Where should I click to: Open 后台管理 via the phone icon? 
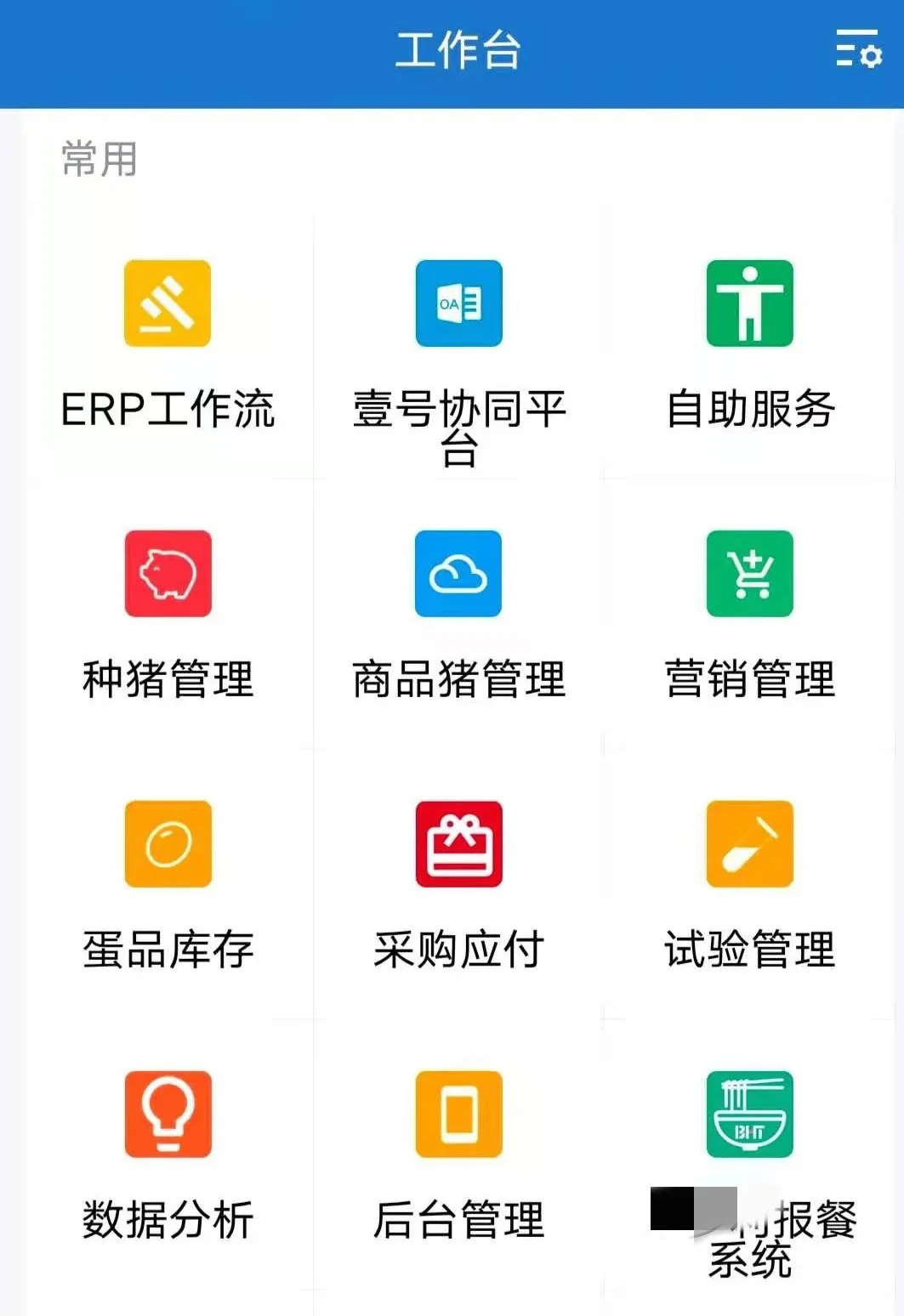(458, 1114)
